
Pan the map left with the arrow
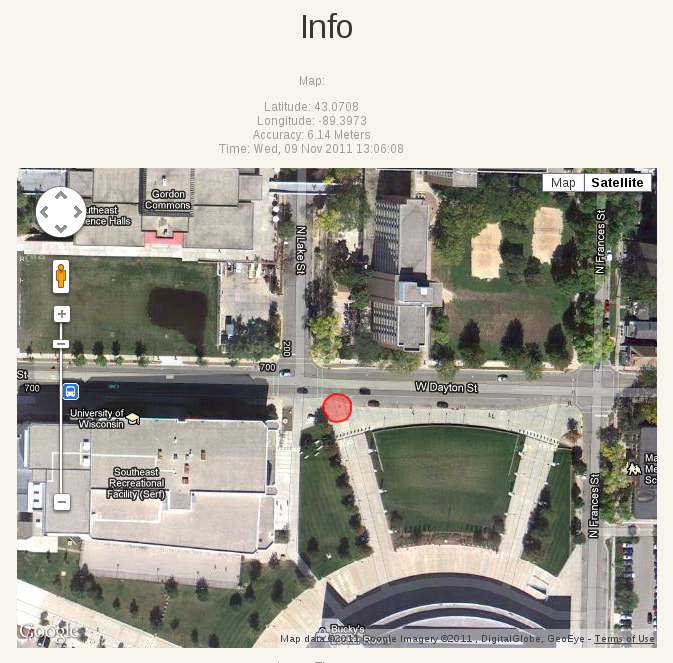click(x=44, y=212)
